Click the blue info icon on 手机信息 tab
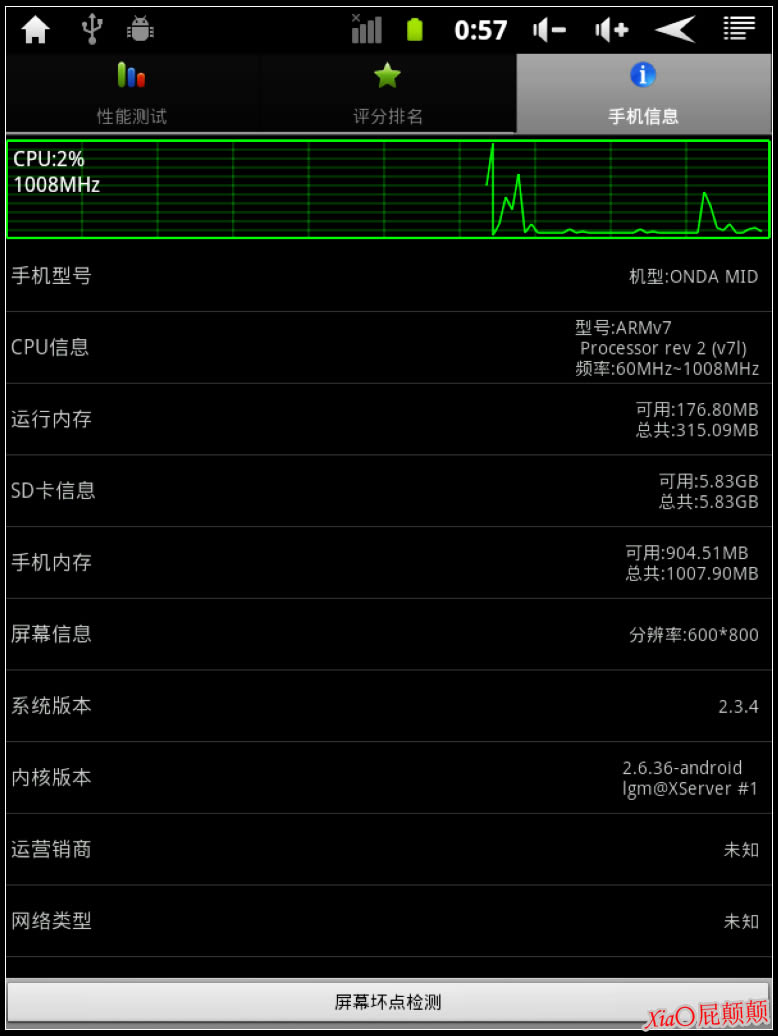Screen dimensions: 778x1036 [x=642, y=74]
